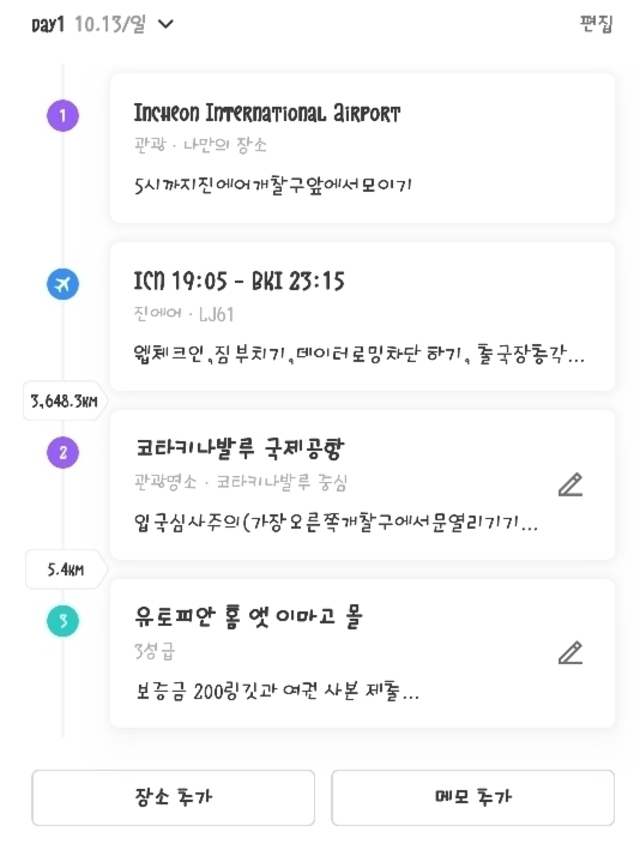Edit memo on 코타키나발루 국제공항 card
The width and height of the screenshot is (640, 856).
pyautogui.click(x=571, y=485)
